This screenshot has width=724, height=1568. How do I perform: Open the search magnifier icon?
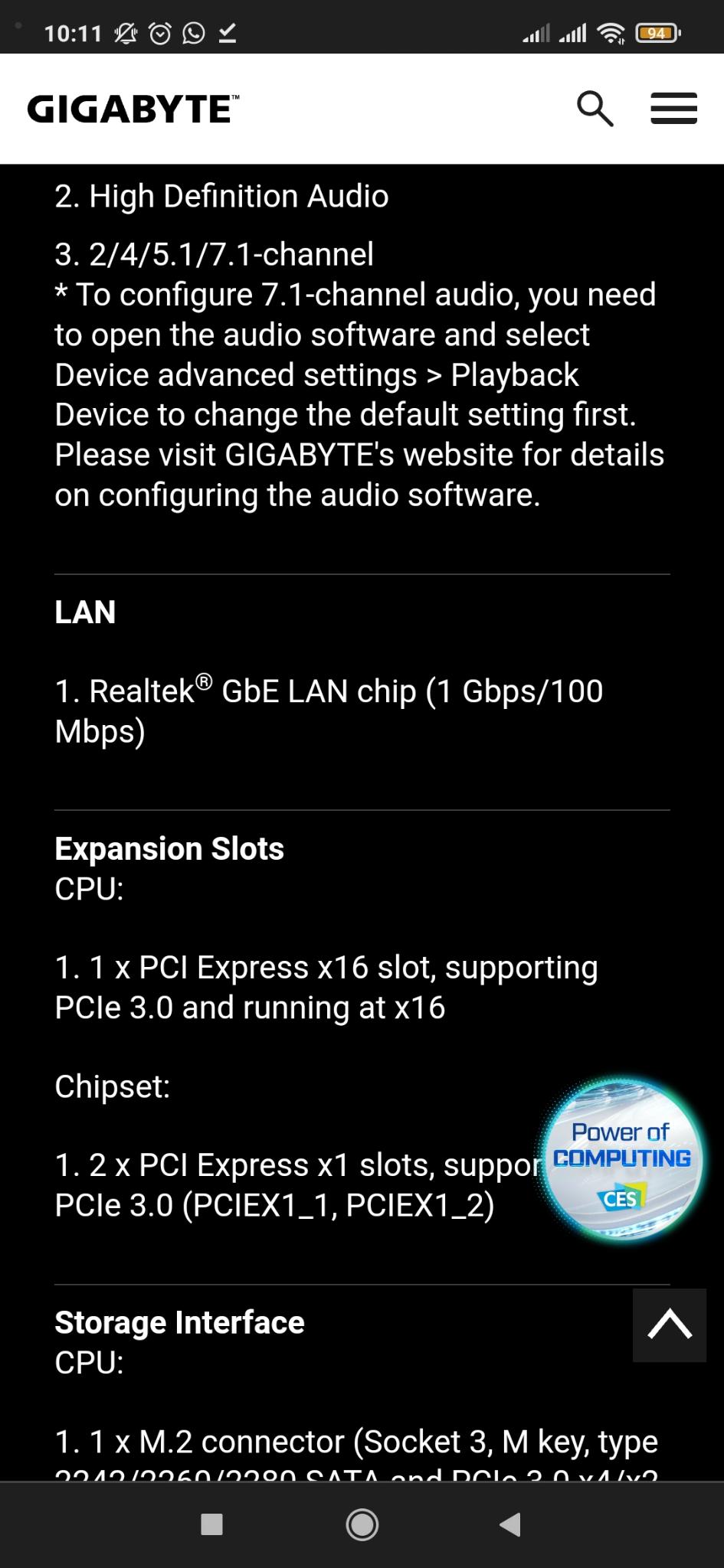pyautogui.click(x=595, y=109)
